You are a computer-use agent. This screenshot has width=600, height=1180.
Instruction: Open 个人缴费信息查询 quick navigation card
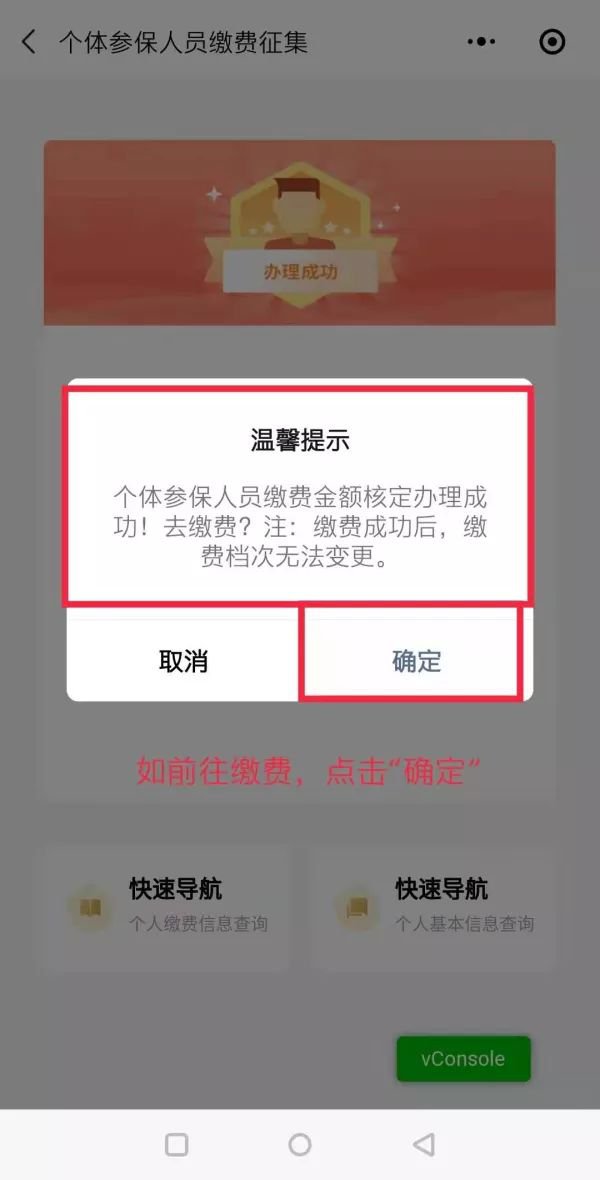click(x=165, y=906)
